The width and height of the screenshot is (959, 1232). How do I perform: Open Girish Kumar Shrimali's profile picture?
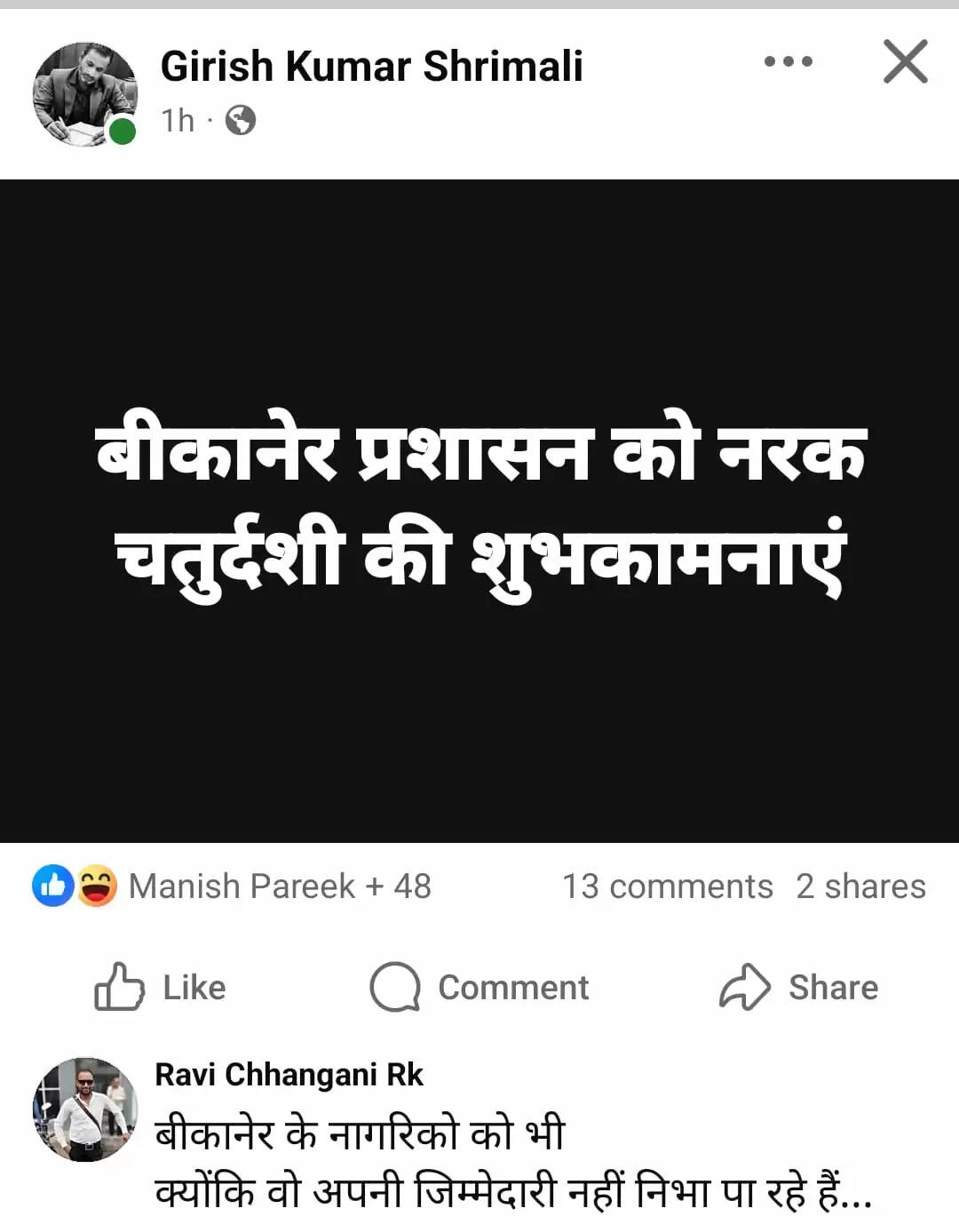[x=85, y=93]
